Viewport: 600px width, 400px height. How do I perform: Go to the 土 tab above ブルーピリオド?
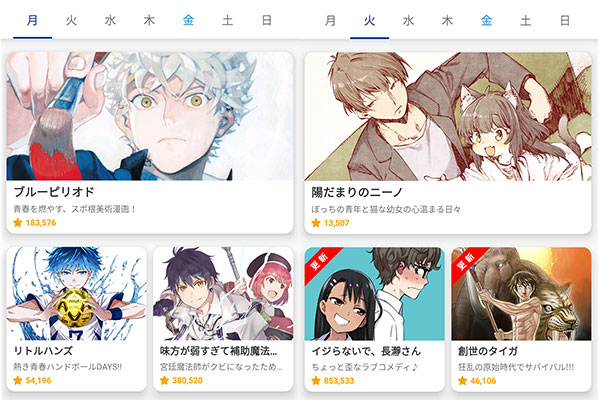tap(228, 20)
